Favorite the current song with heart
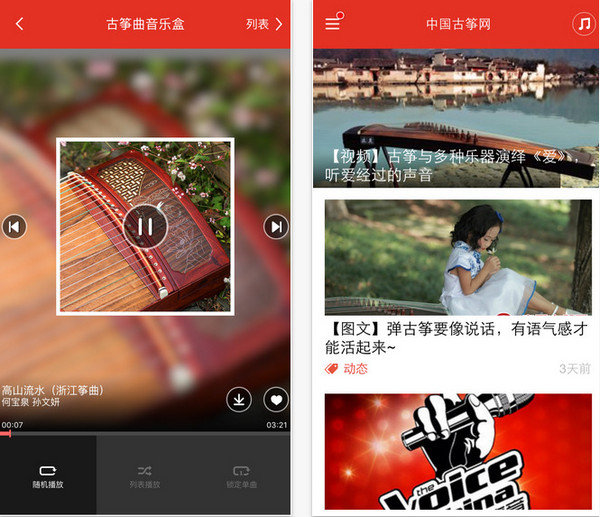600x517 pixels. pos(276,400)
